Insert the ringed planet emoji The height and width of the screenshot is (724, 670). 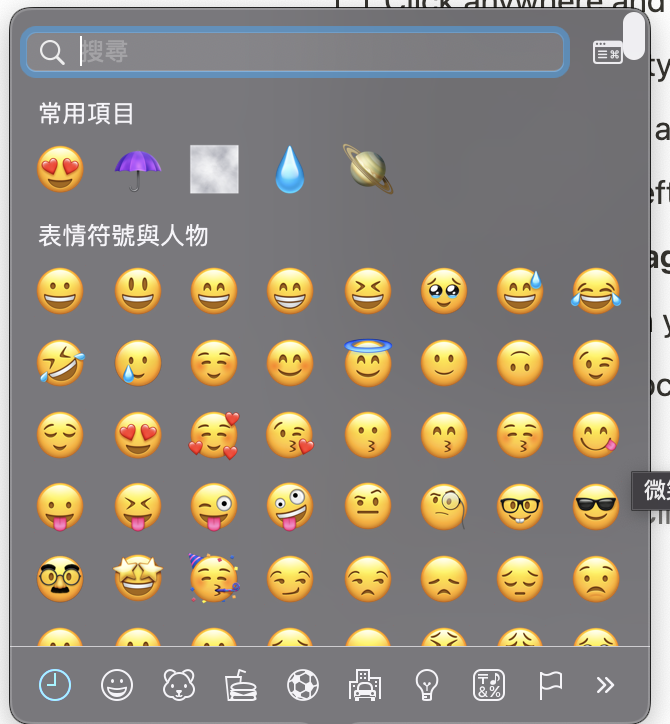pos(368,169)
